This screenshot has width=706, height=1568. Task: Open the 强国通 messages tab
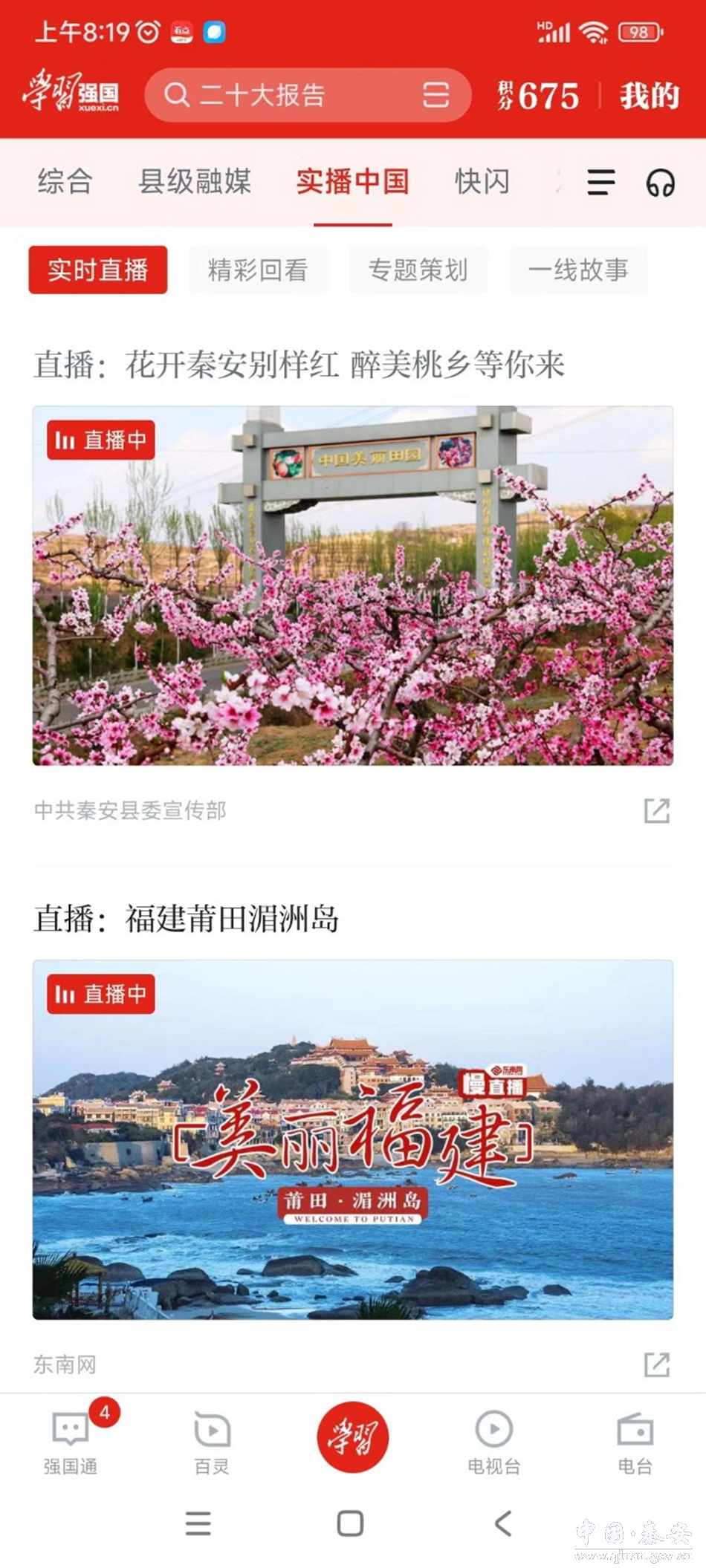(x=71, y=1441)
